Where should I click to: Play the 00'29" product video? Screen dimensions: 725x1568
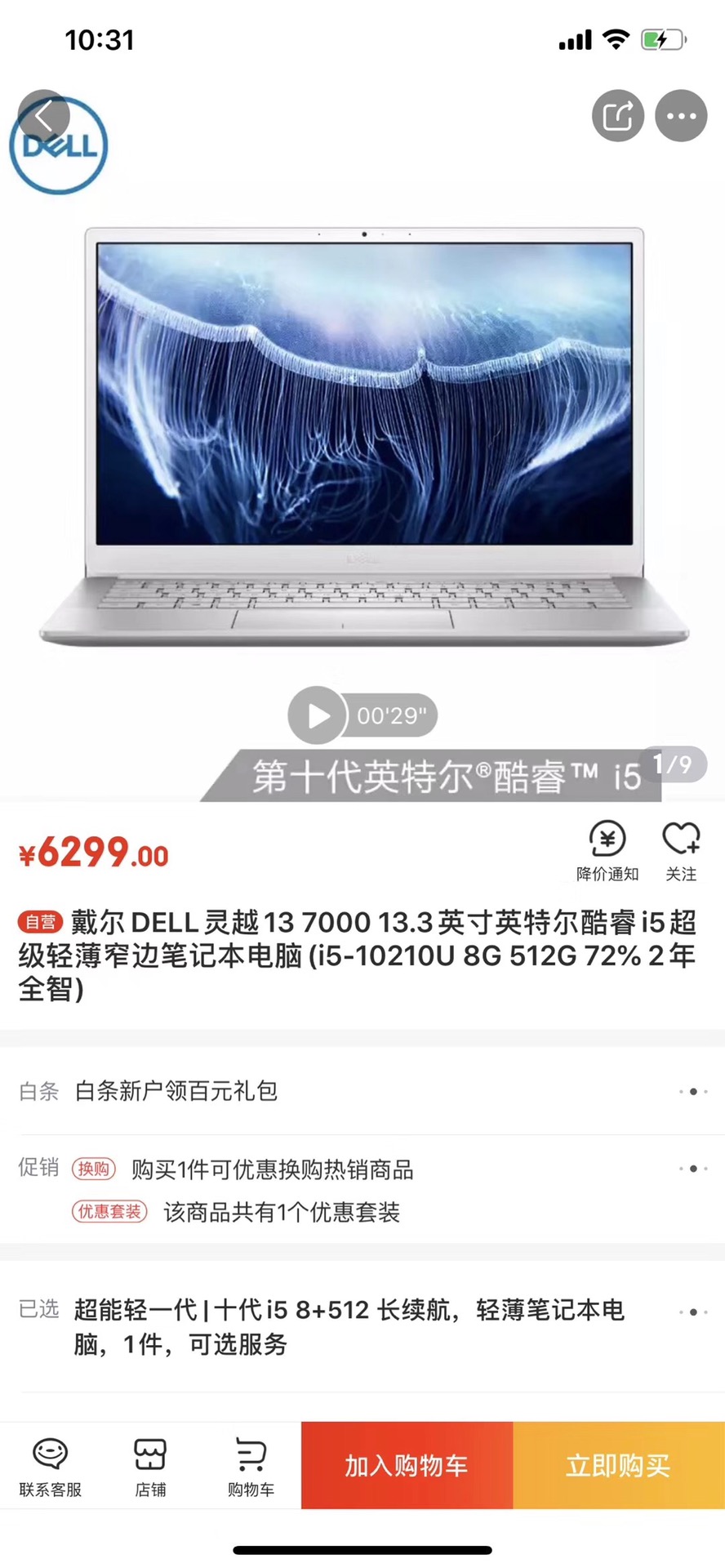point(318,715)
